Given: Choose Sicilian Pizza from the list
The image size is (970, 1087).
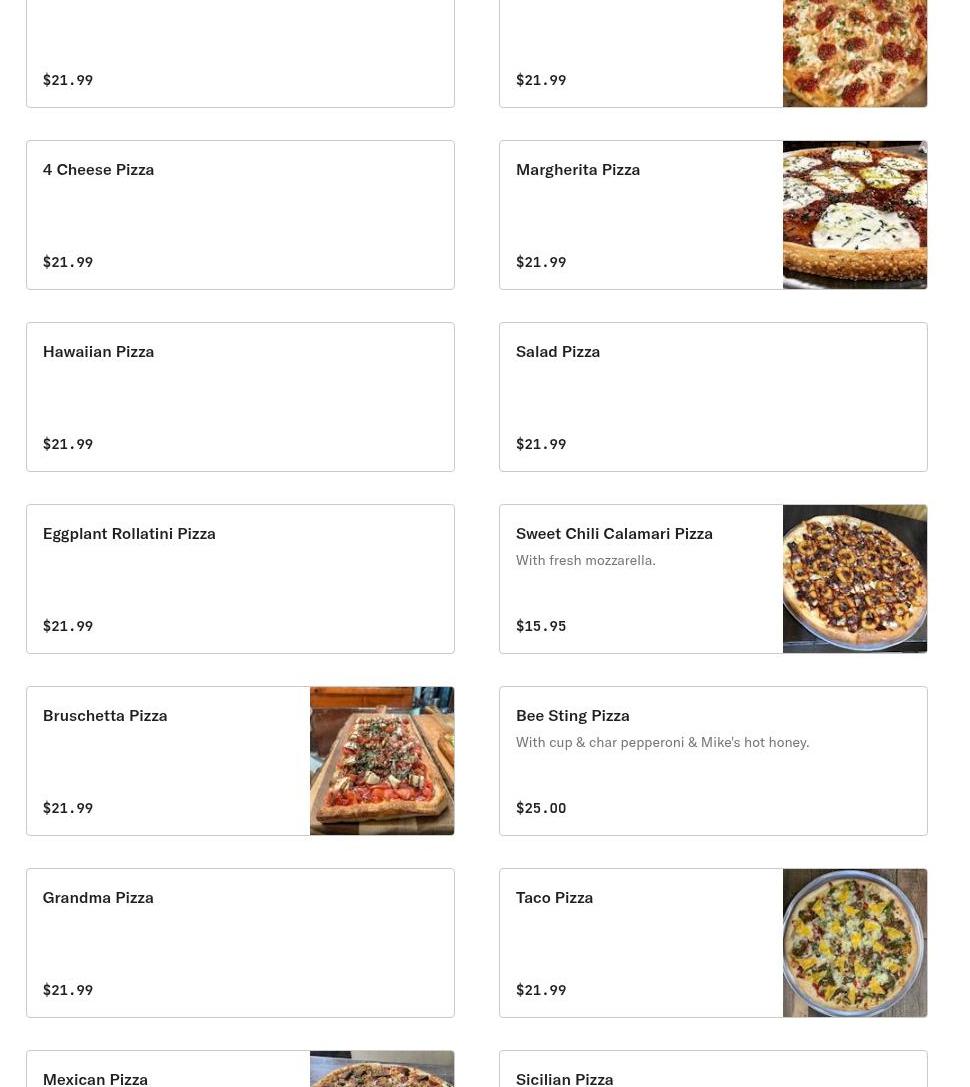Looking at the screenshot, I should [x=713, y=1070].
